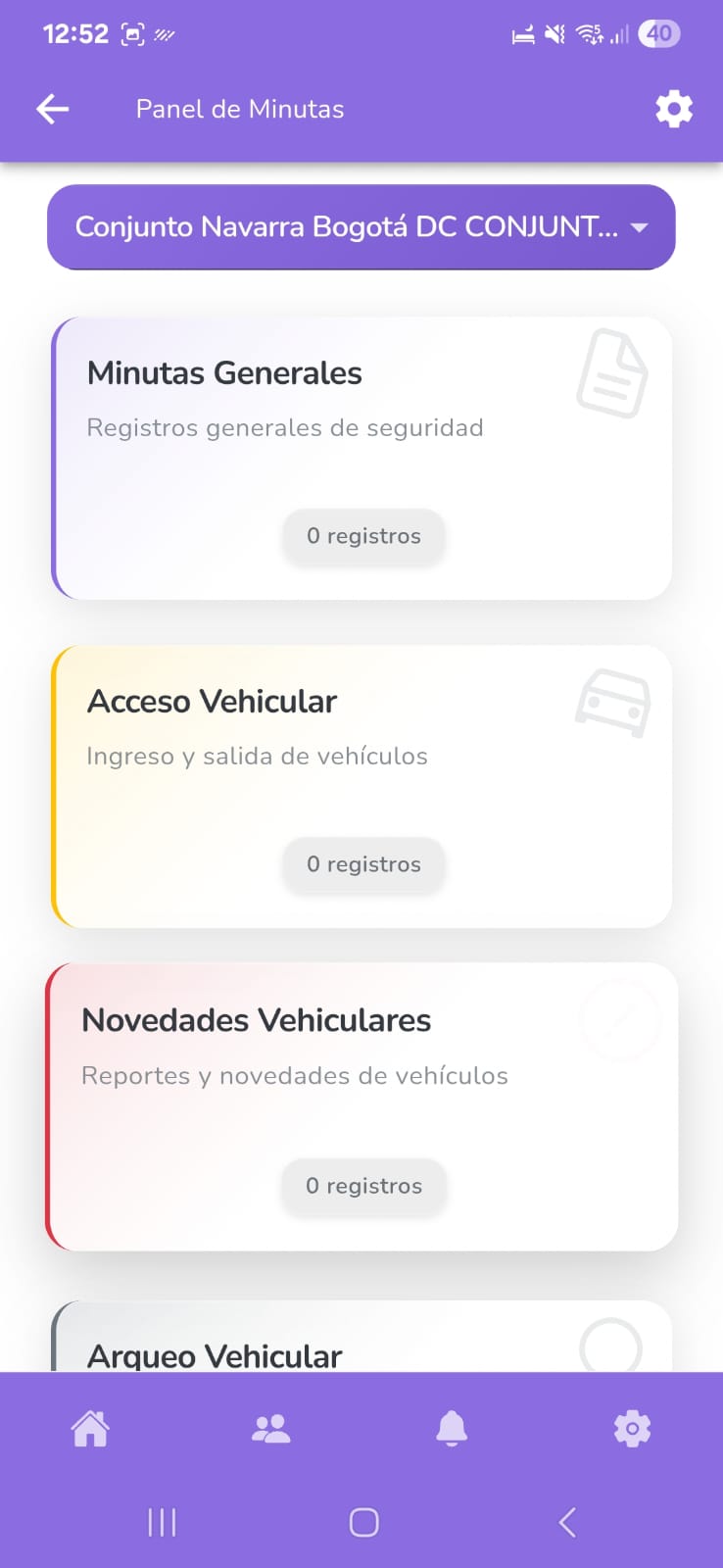The height and width of the screenshot is (1568, 723).
Task: Open the notifications bell tab
Action: point(452,1429)
